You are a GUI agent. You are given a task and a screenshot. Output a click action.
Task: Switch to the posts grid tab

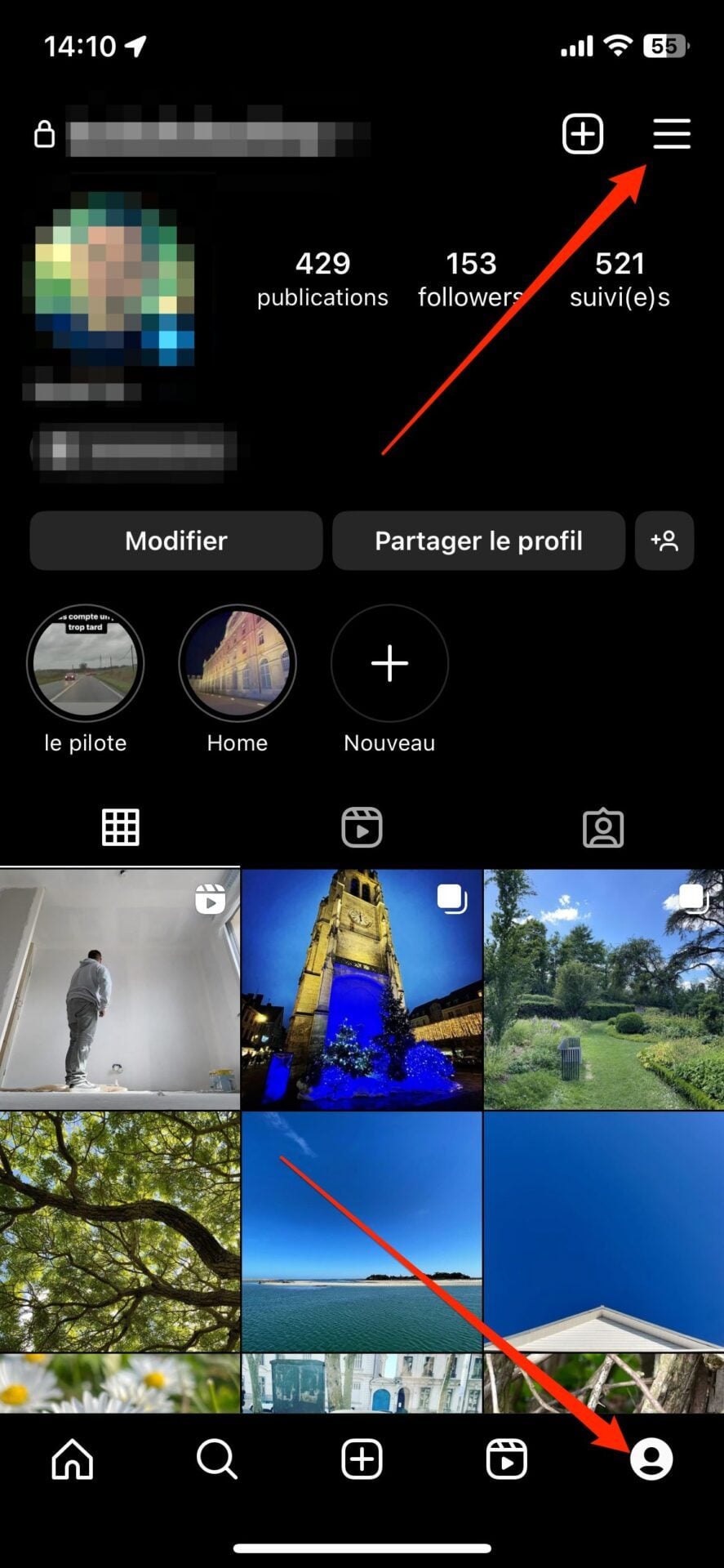point(120,827)
